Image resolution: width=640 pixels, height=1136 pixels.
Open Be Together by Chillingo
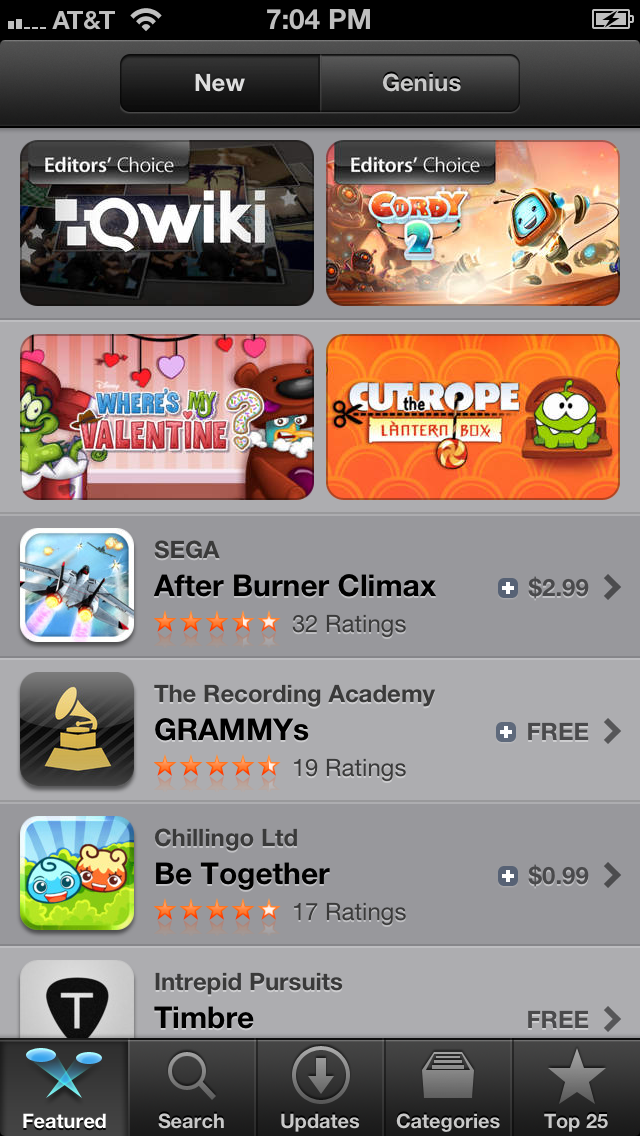(320, 874)
